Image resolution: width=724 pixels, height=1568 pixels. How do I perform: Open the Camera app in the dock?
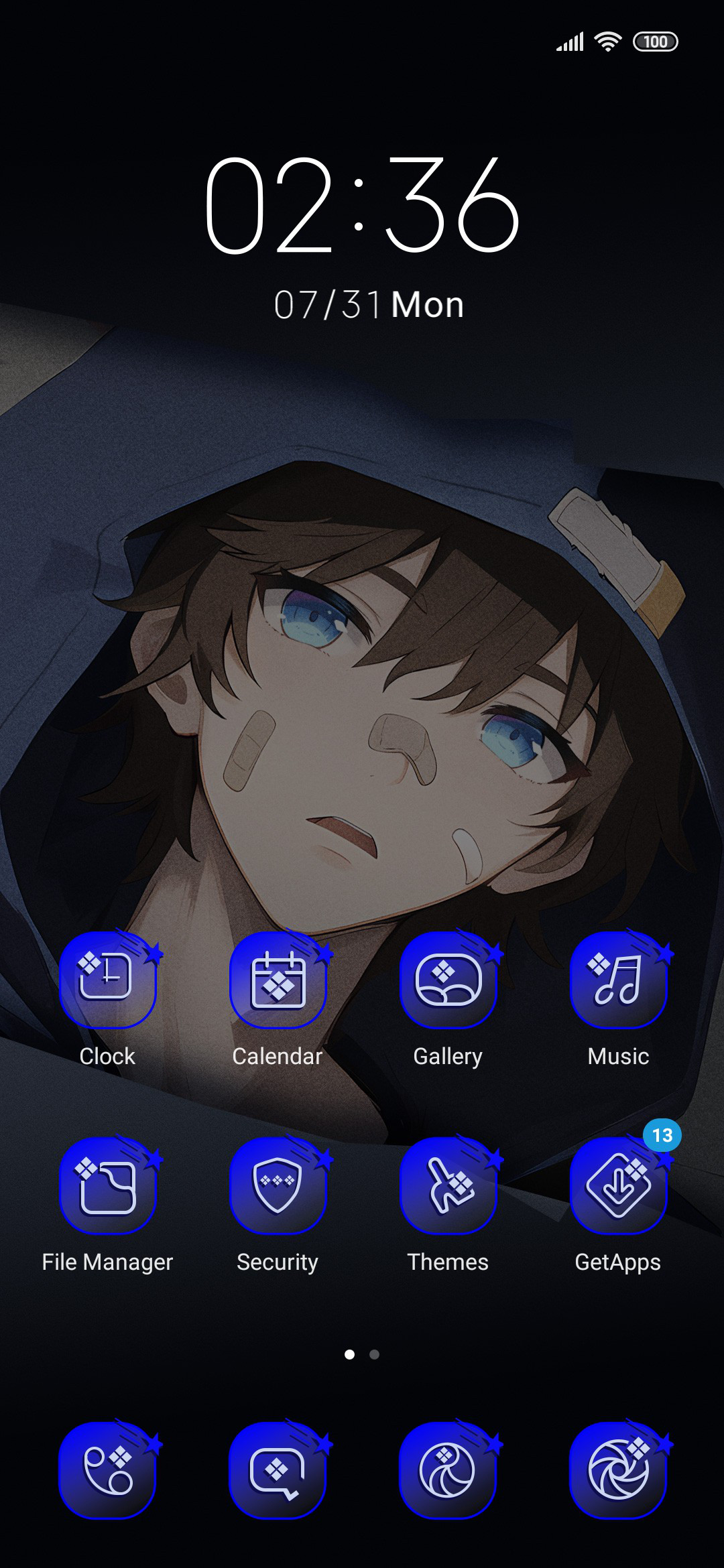click(x=618, y=1470)
